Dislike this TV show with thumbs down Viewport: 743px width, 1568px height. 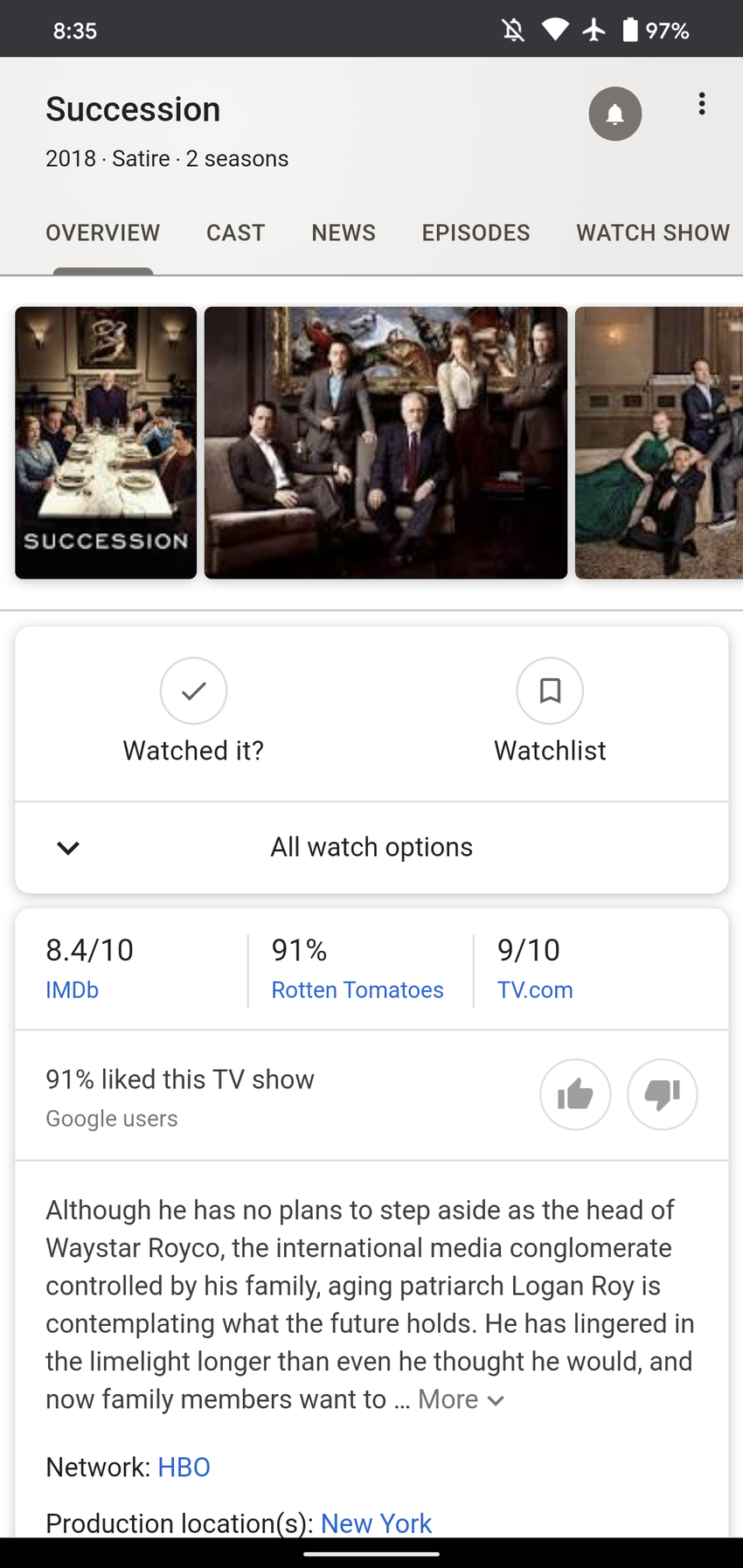pos(662,1094)
